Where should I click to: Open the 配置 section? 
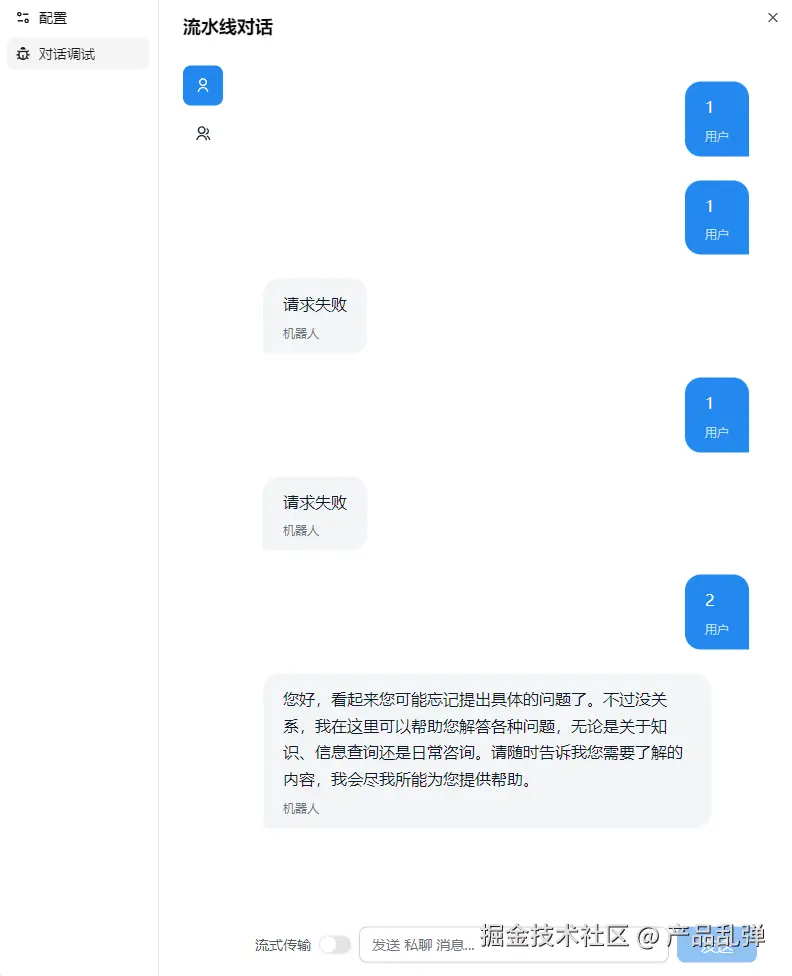pos(53,18)
